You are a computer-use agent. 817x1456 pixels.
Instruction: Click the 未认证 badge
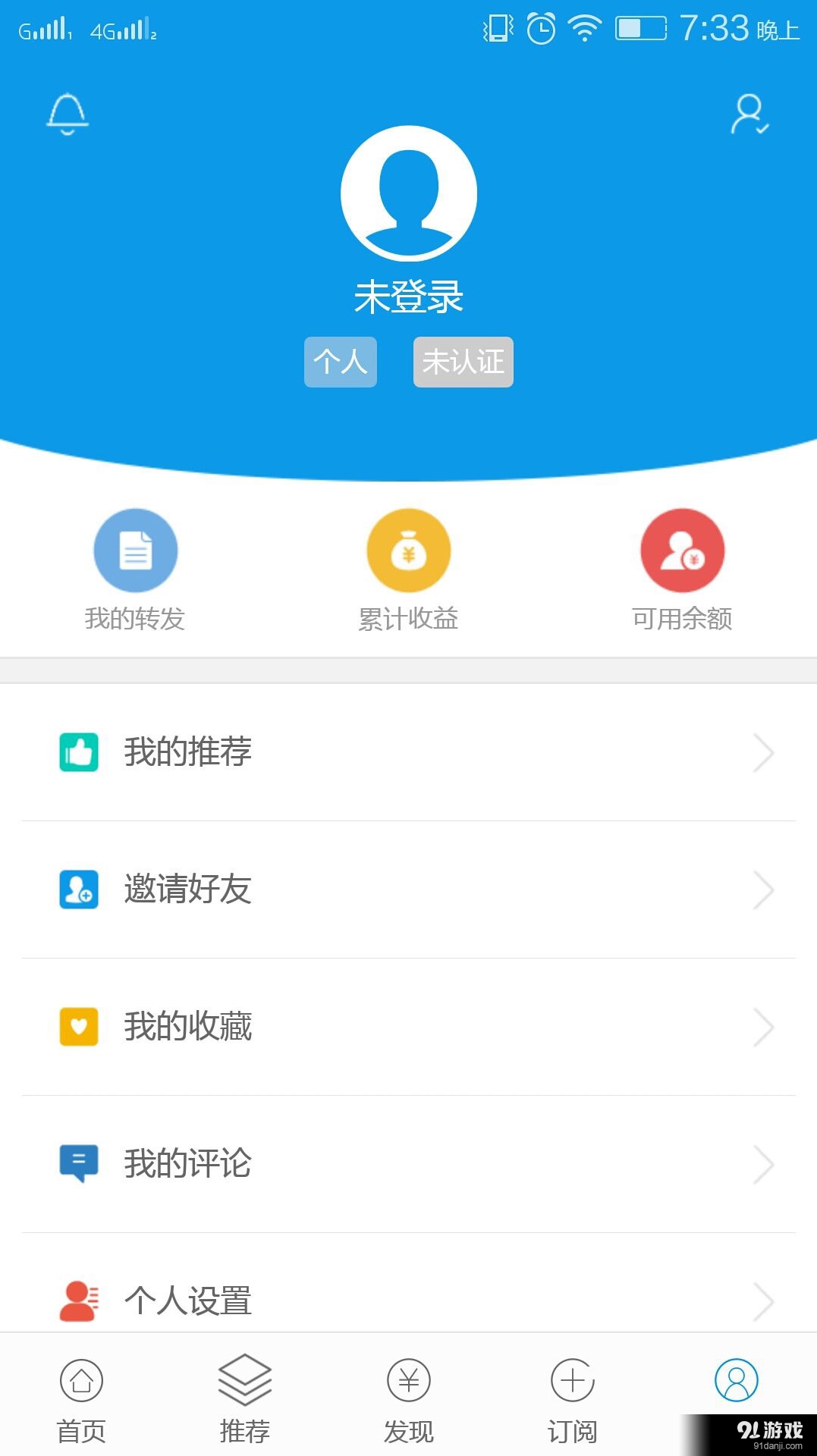[x=463, y=362]
